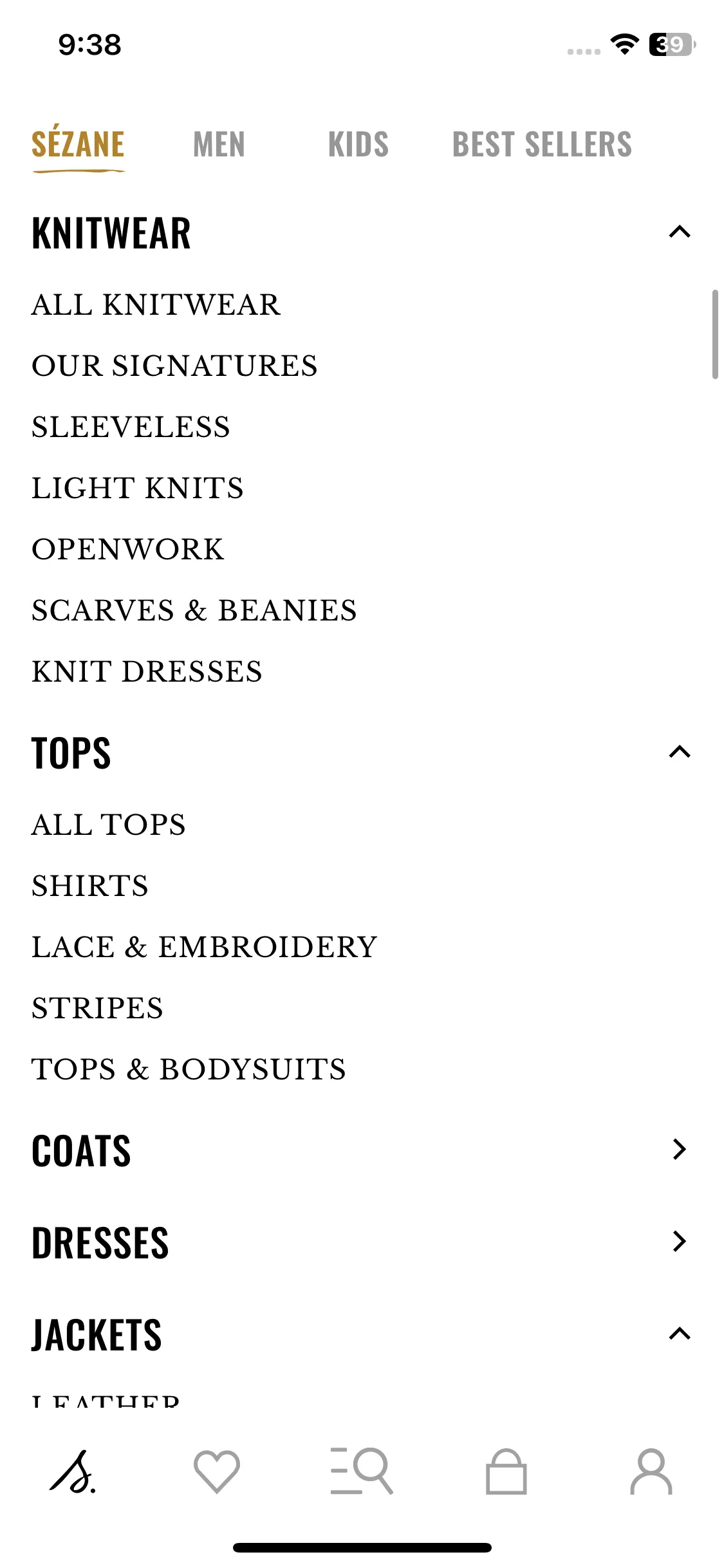Open Scarves & Beanies category

194,610
